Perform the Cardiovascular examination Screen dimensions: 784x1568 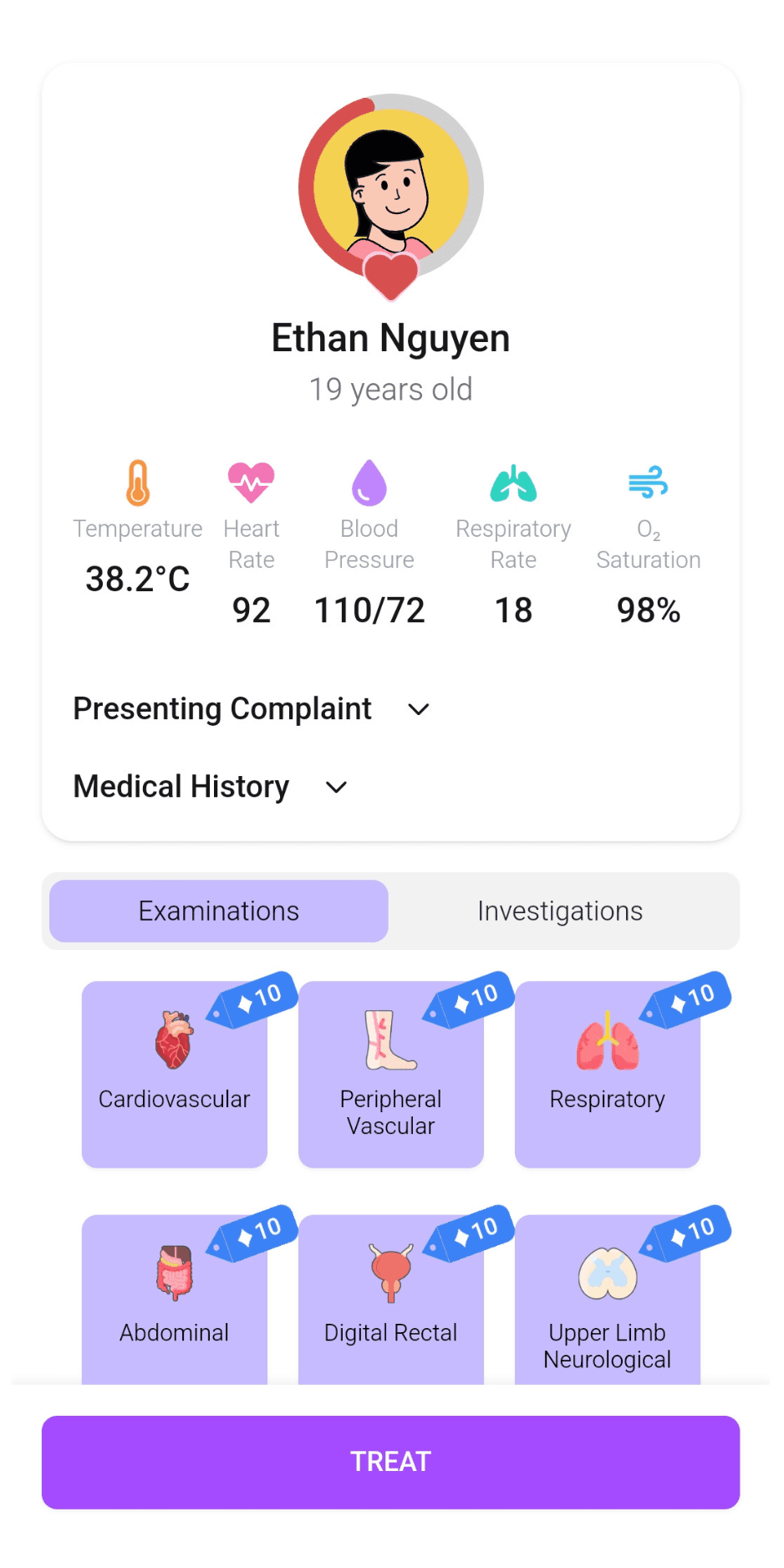(175, 1075)
